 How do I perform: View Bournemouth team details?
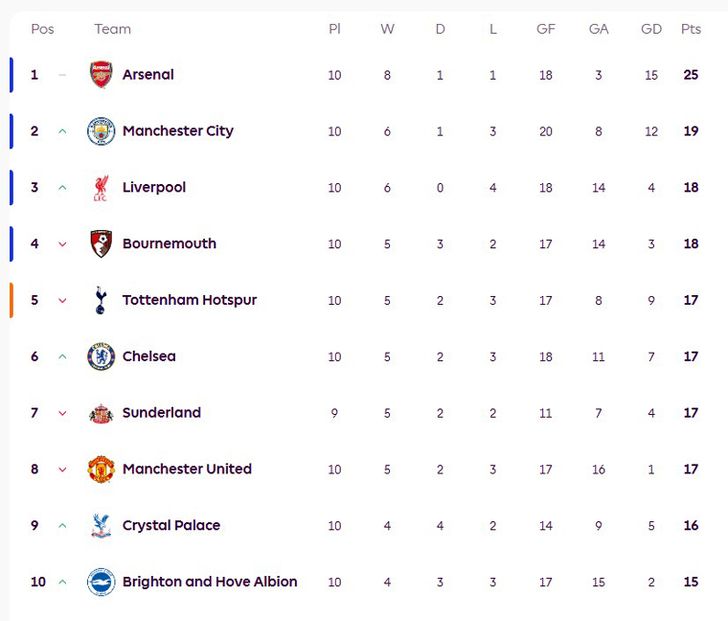point(169,243)
